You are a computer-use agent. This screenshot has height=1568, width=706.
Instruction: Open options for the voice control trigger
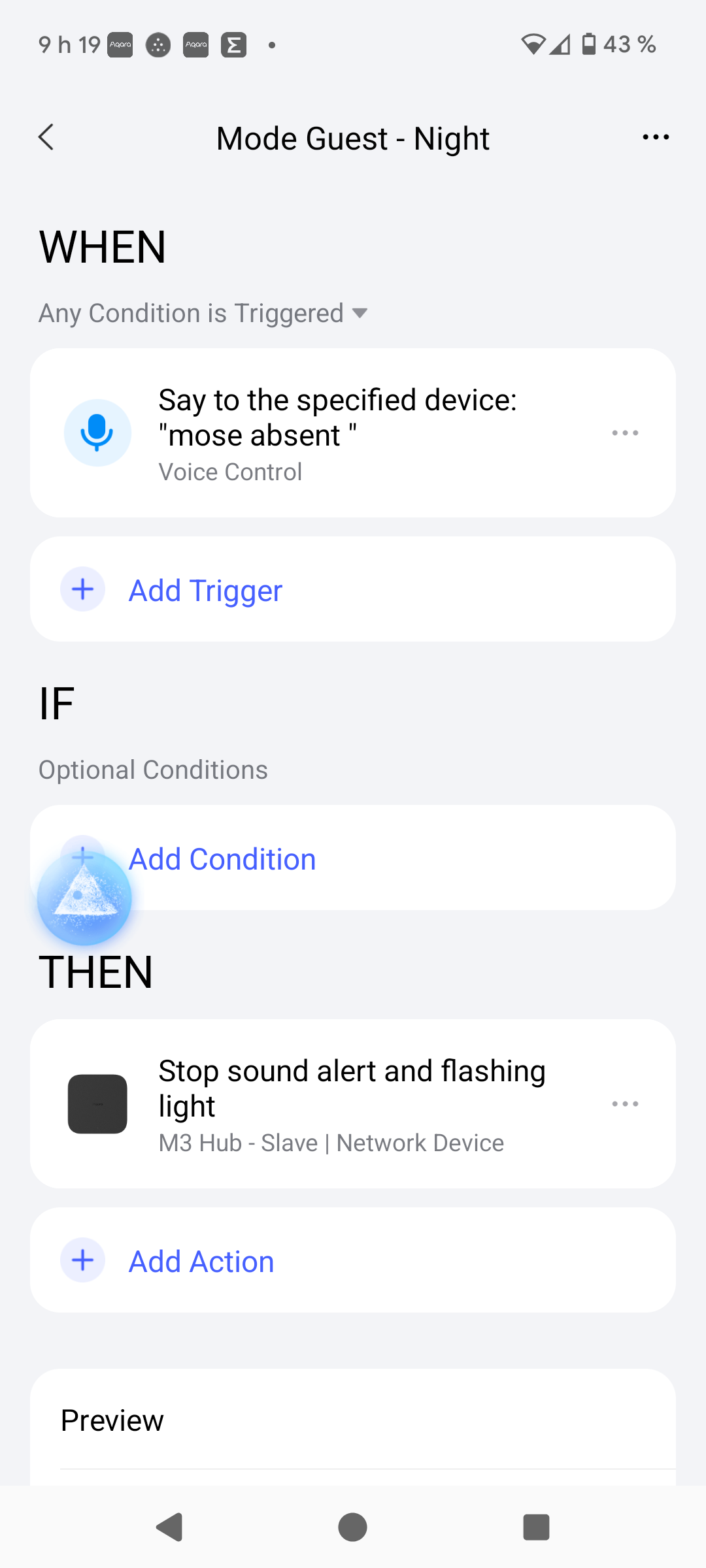pyautogui.click(x=625, y=433)
